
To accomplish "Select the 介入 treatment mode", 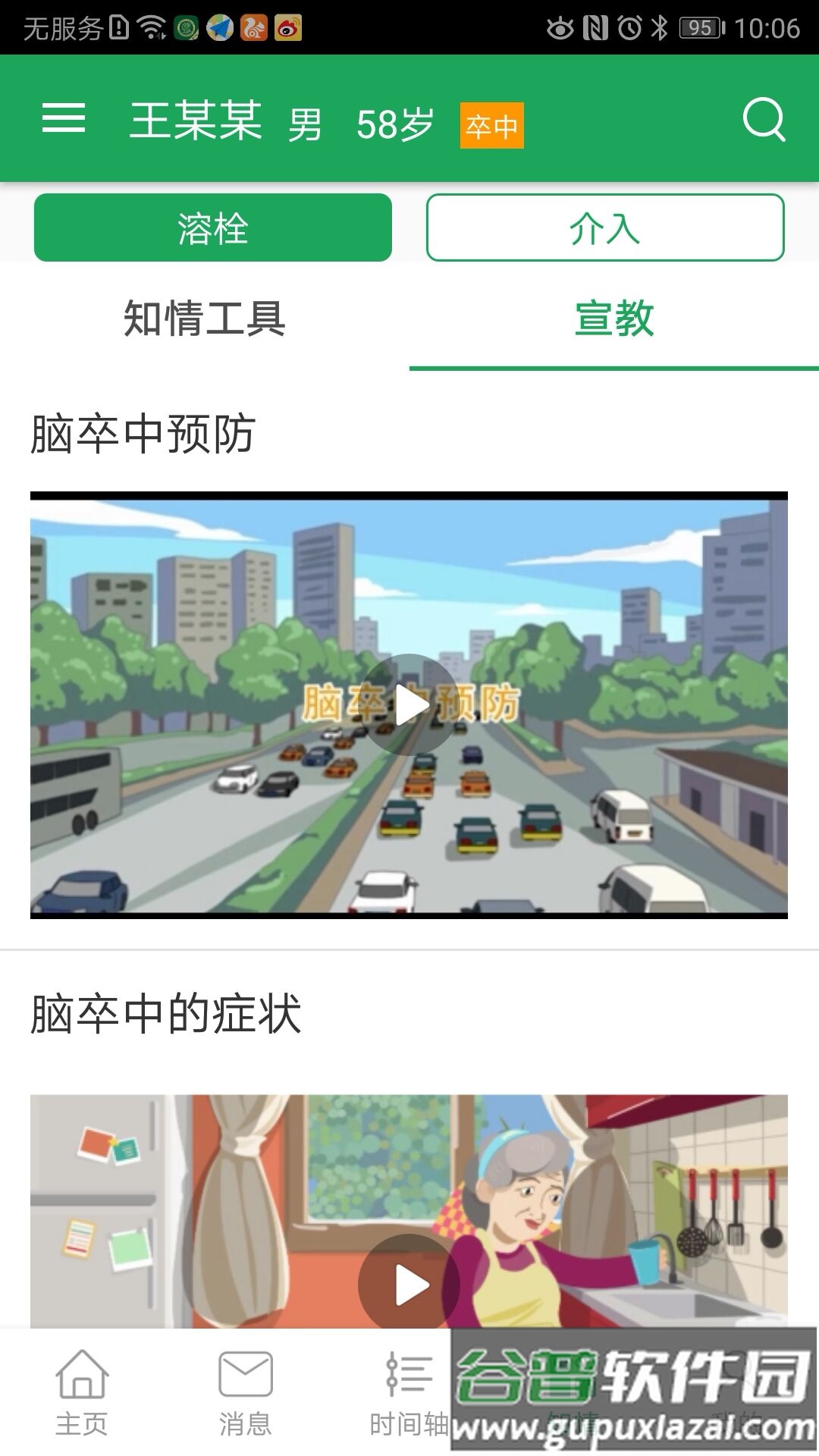I will click(x=604, y=226).
